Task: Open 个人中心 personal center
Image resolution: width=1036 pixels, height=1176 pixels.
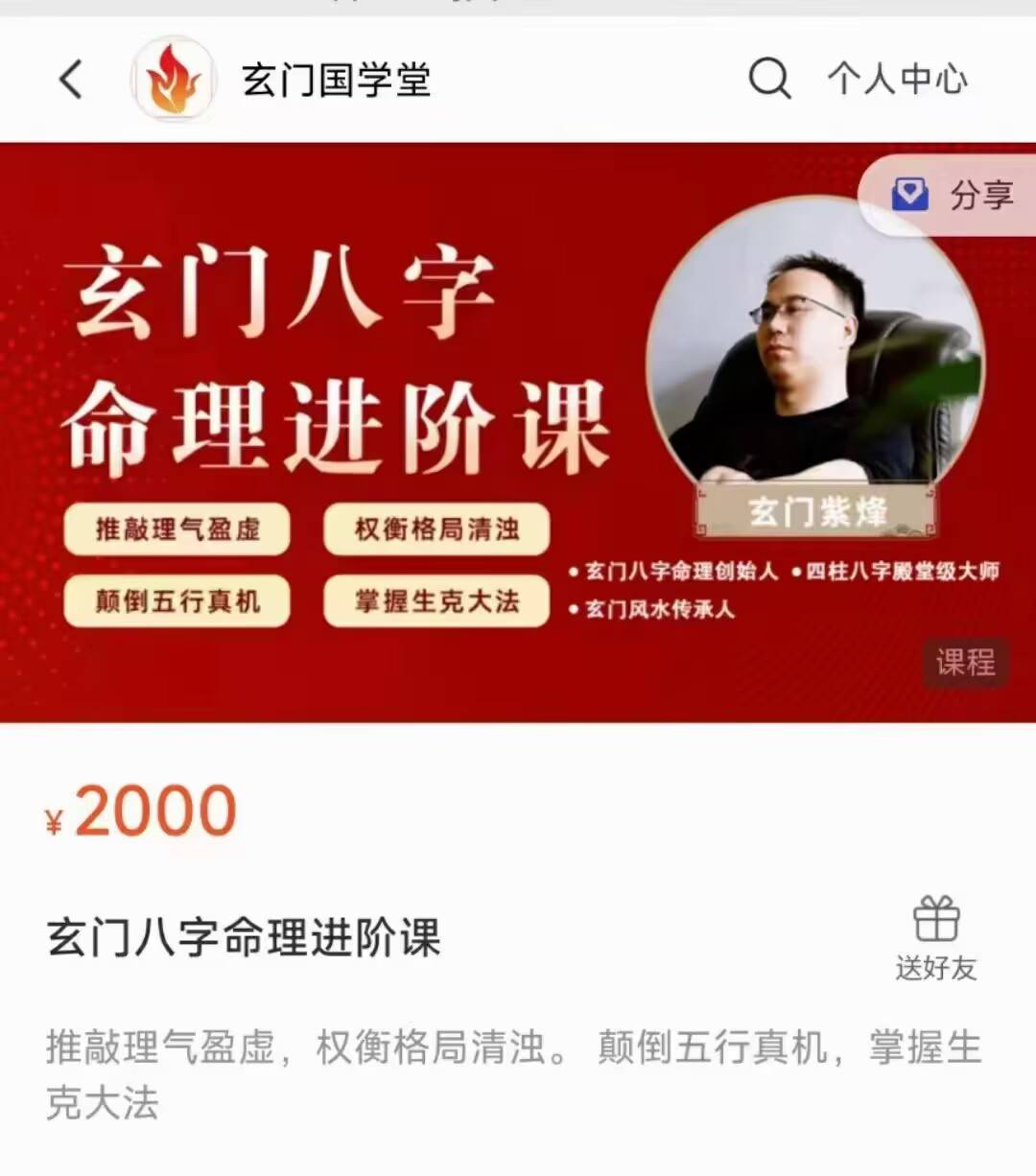Action: click(x=897, y=79)
